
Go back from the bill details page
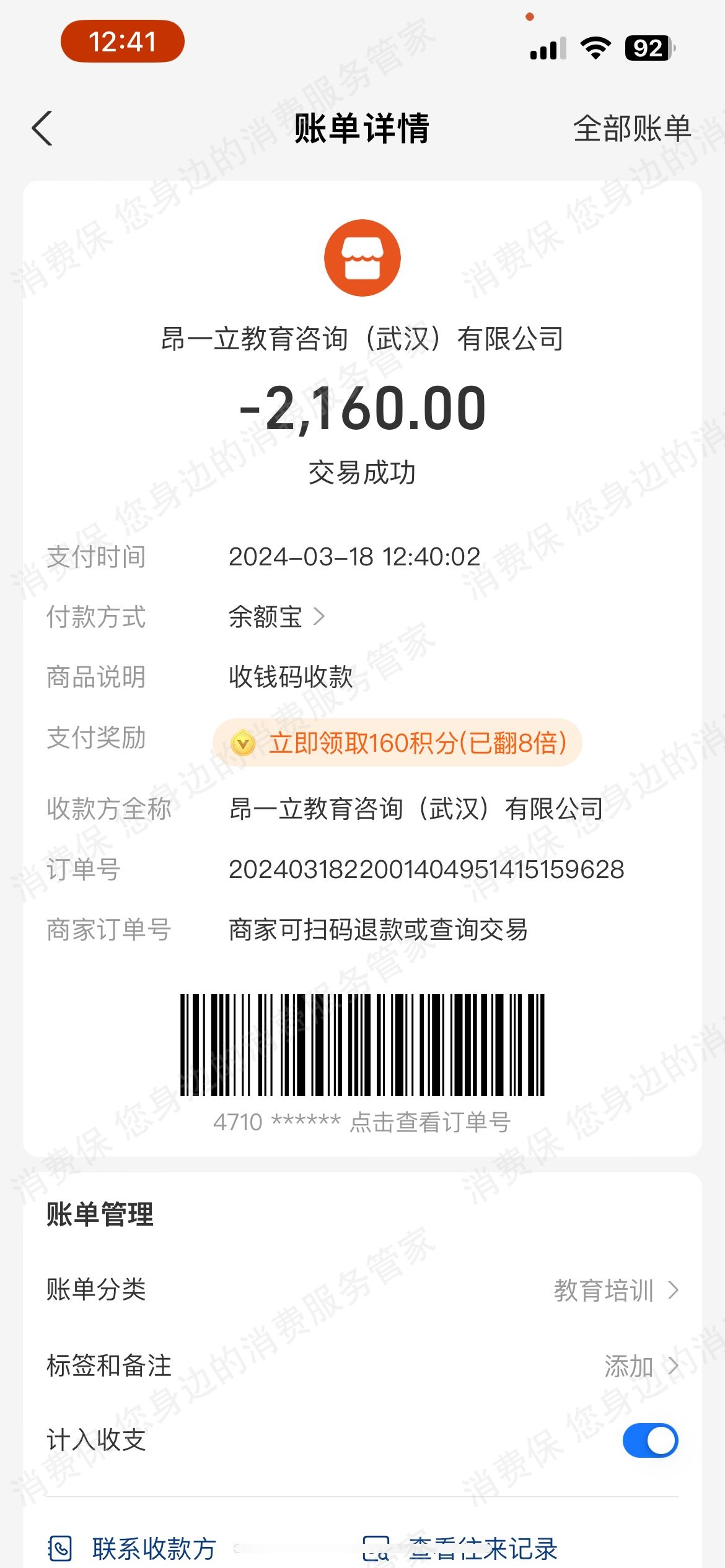(42, 129)
